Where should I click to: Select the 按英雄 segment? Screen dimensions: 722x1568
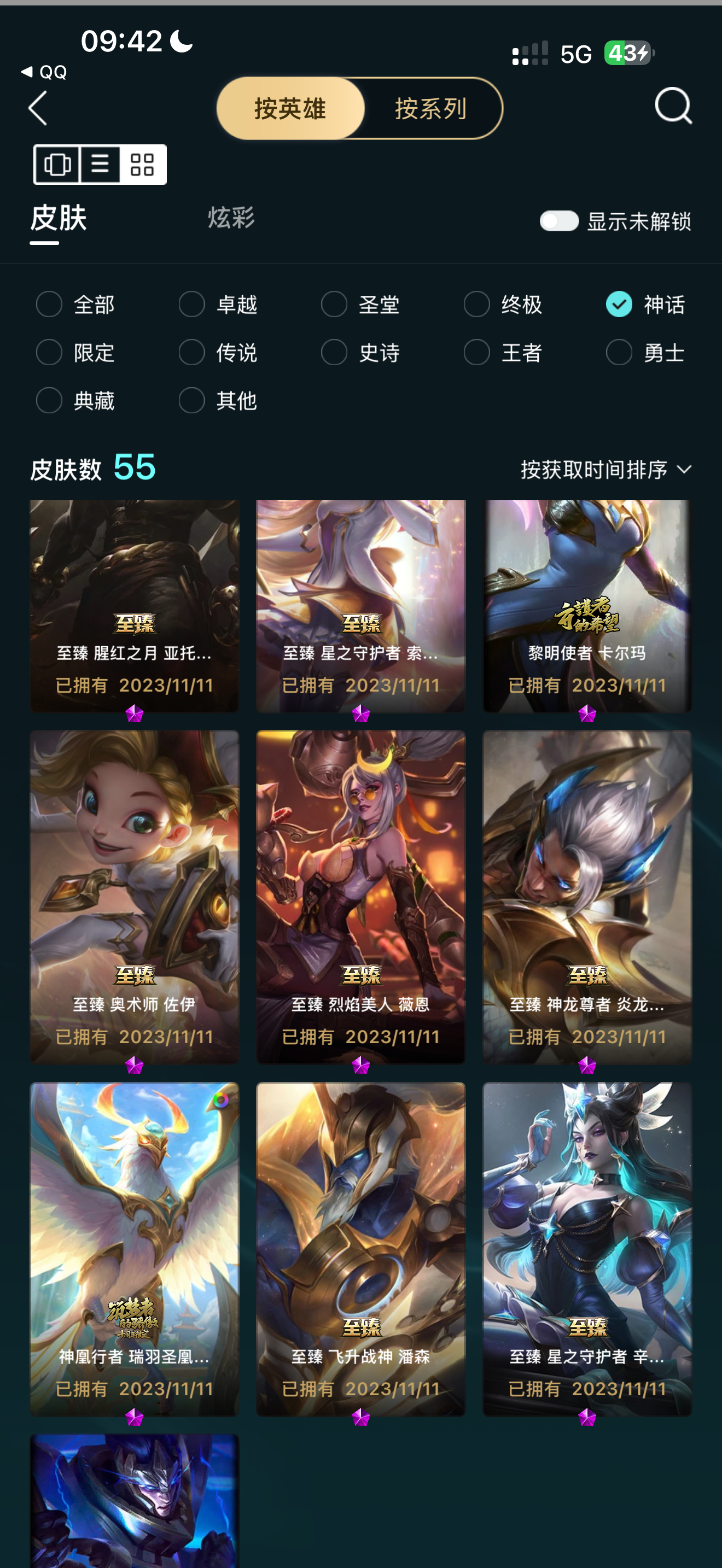pyautogui.click(x=290, y=108)
